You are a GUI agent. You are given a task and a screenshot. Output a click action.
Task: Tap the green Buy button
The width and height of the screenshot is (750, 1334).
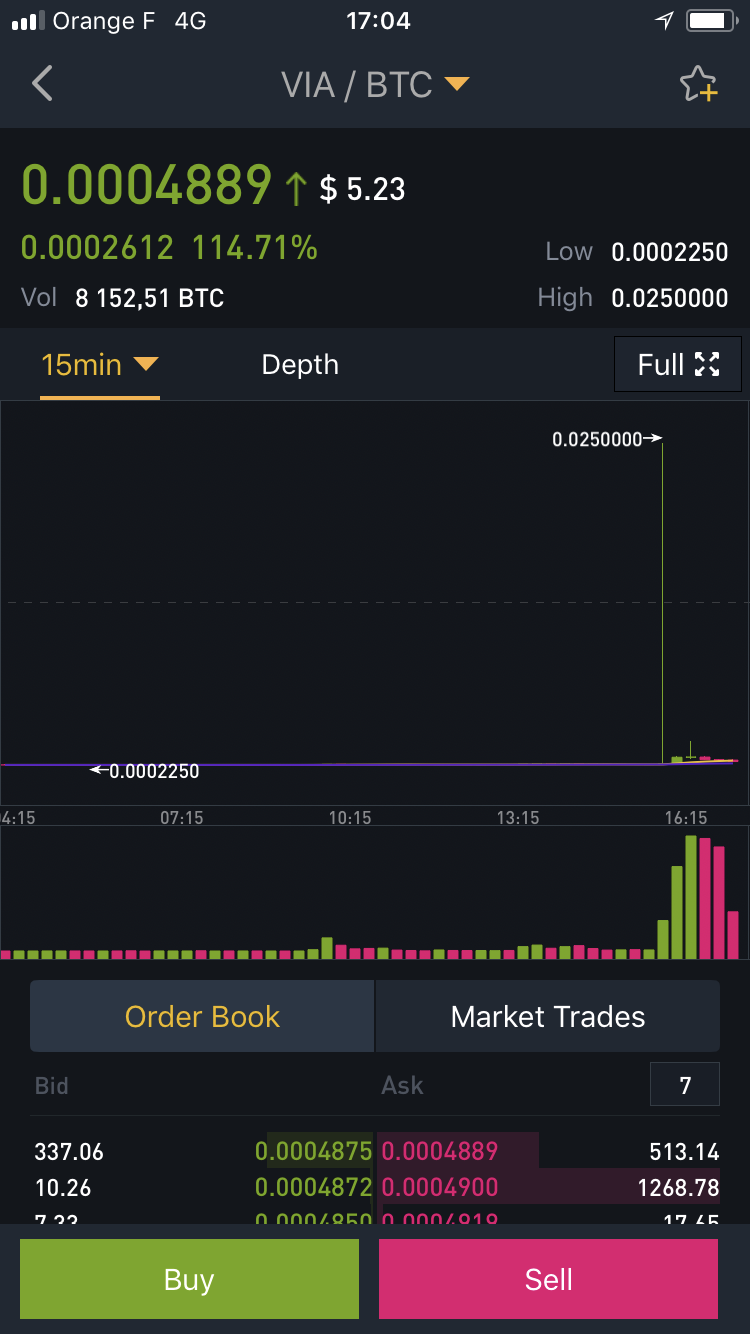(189, 1279)
